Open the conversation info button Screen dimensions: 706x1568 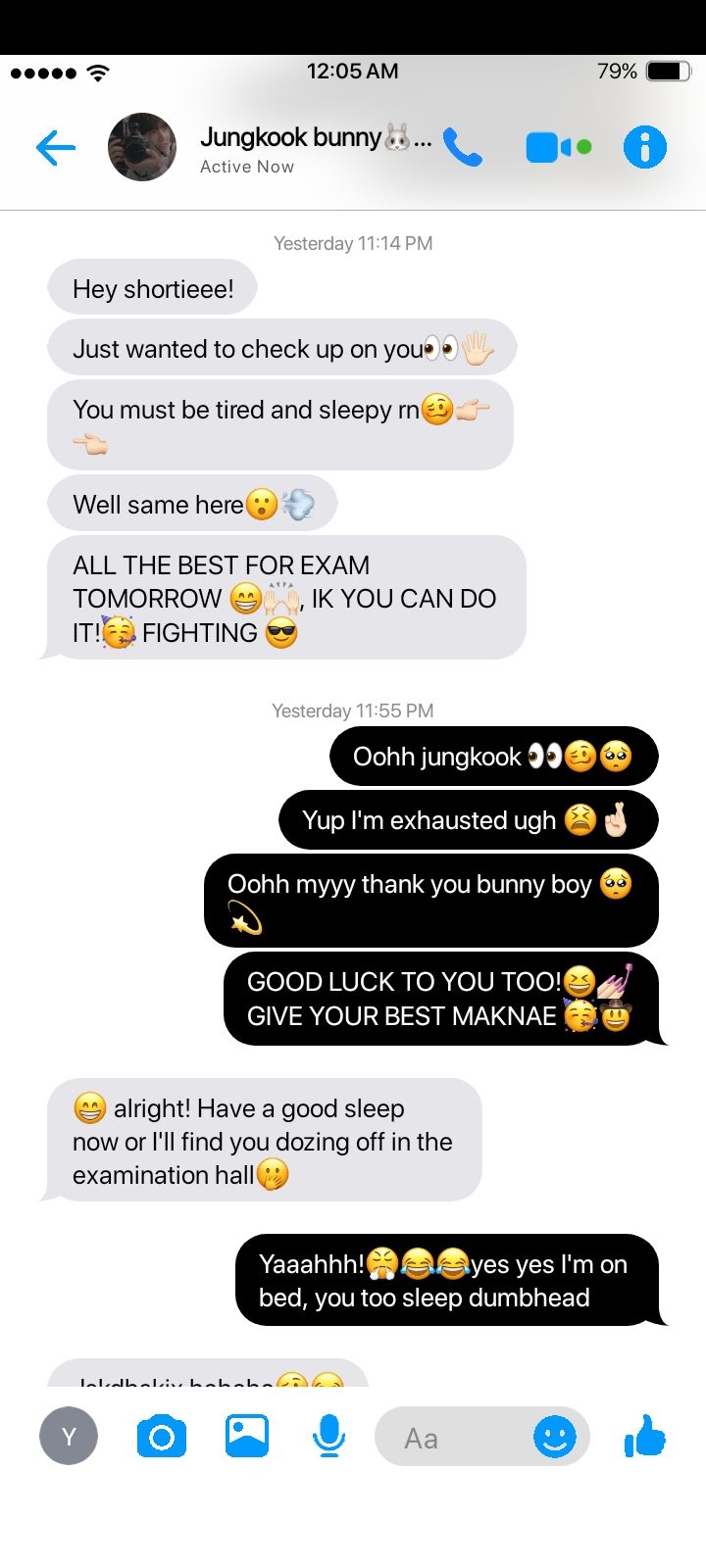click(x=645, y=147)
